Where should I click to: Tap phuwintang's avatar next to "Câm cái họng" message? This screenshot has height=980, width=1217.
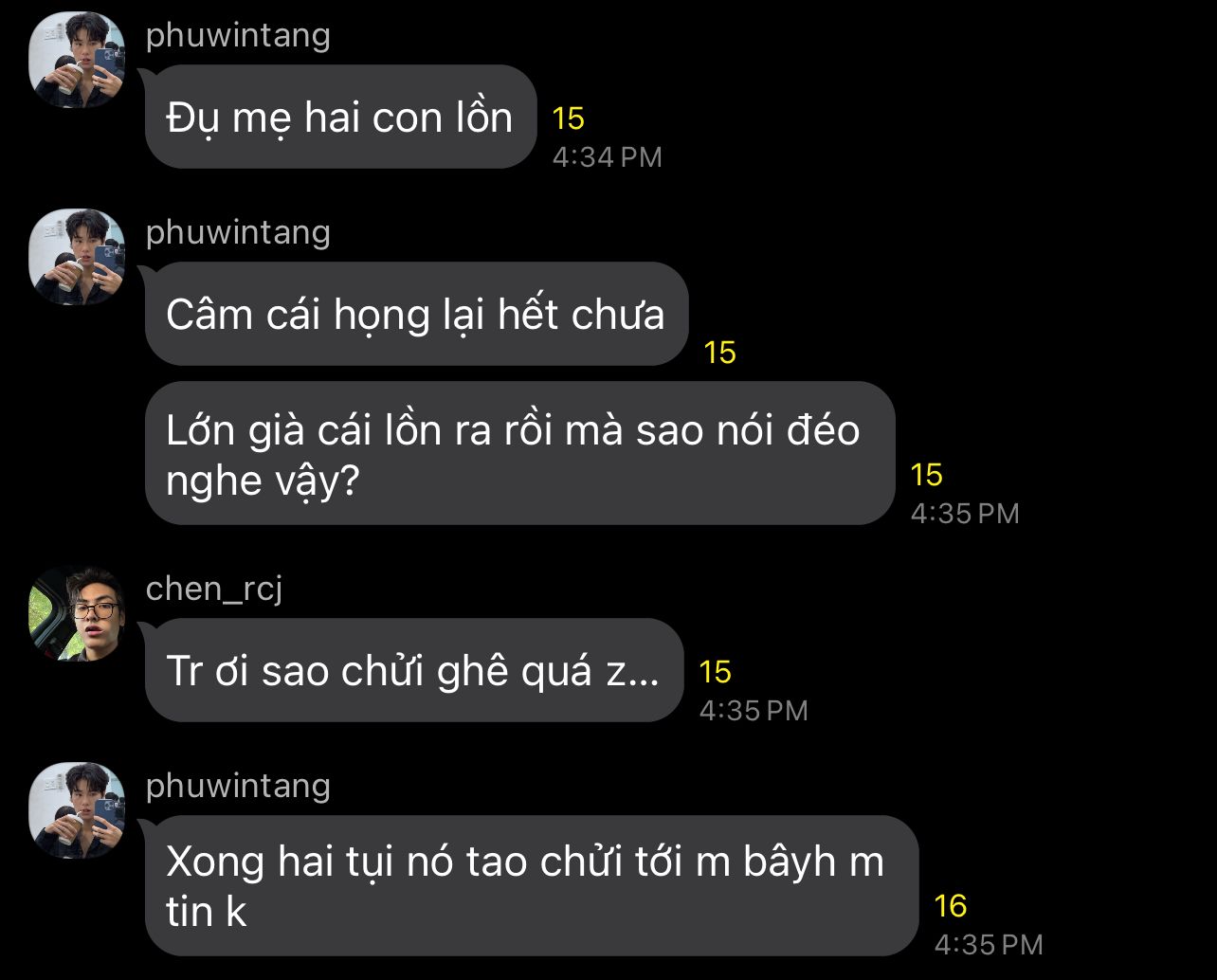point(77,257)
